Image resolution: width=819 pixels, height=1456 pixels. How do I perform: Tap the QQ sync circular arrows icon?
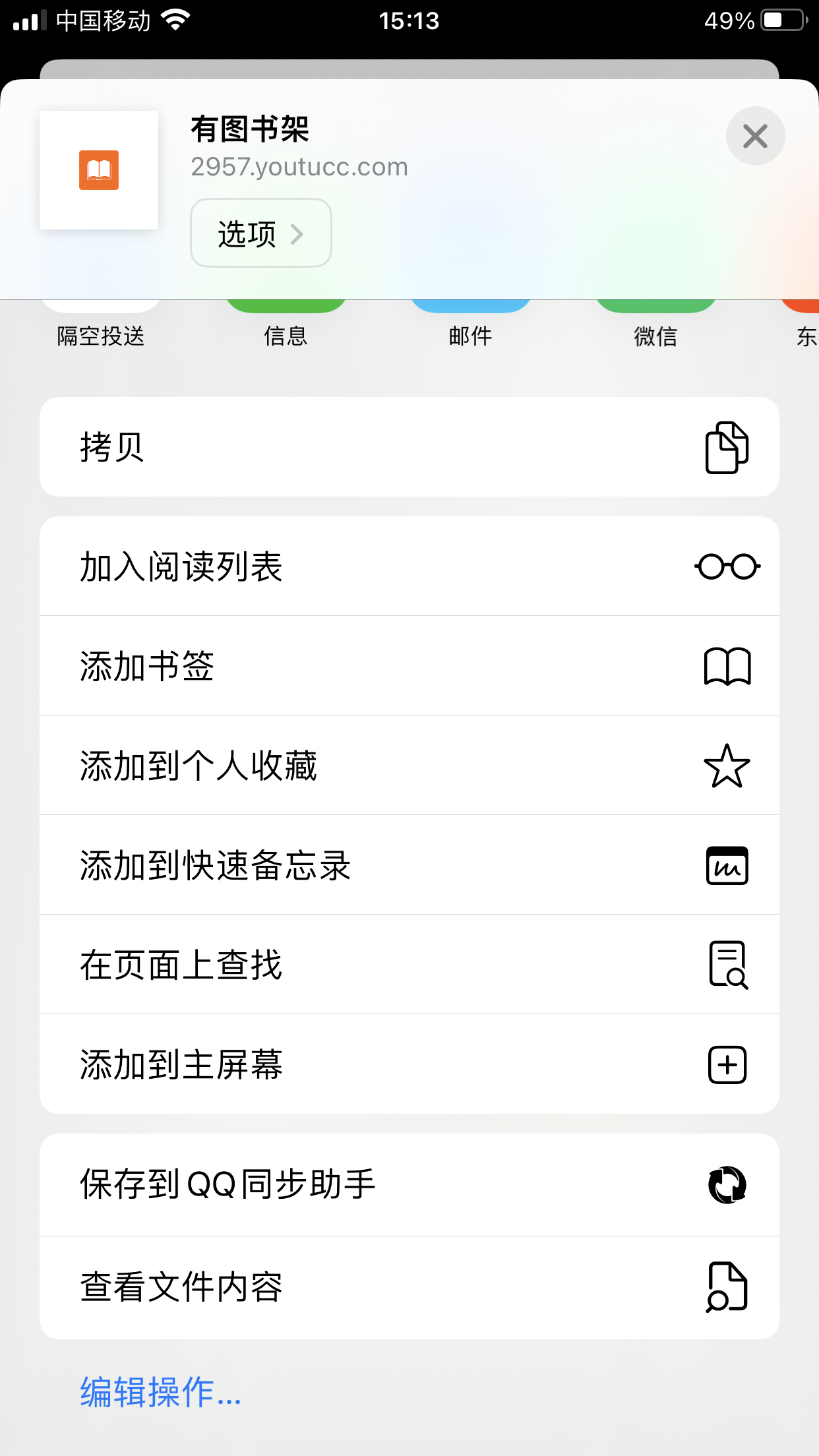pyautogui.click(x=728, y=1184)
